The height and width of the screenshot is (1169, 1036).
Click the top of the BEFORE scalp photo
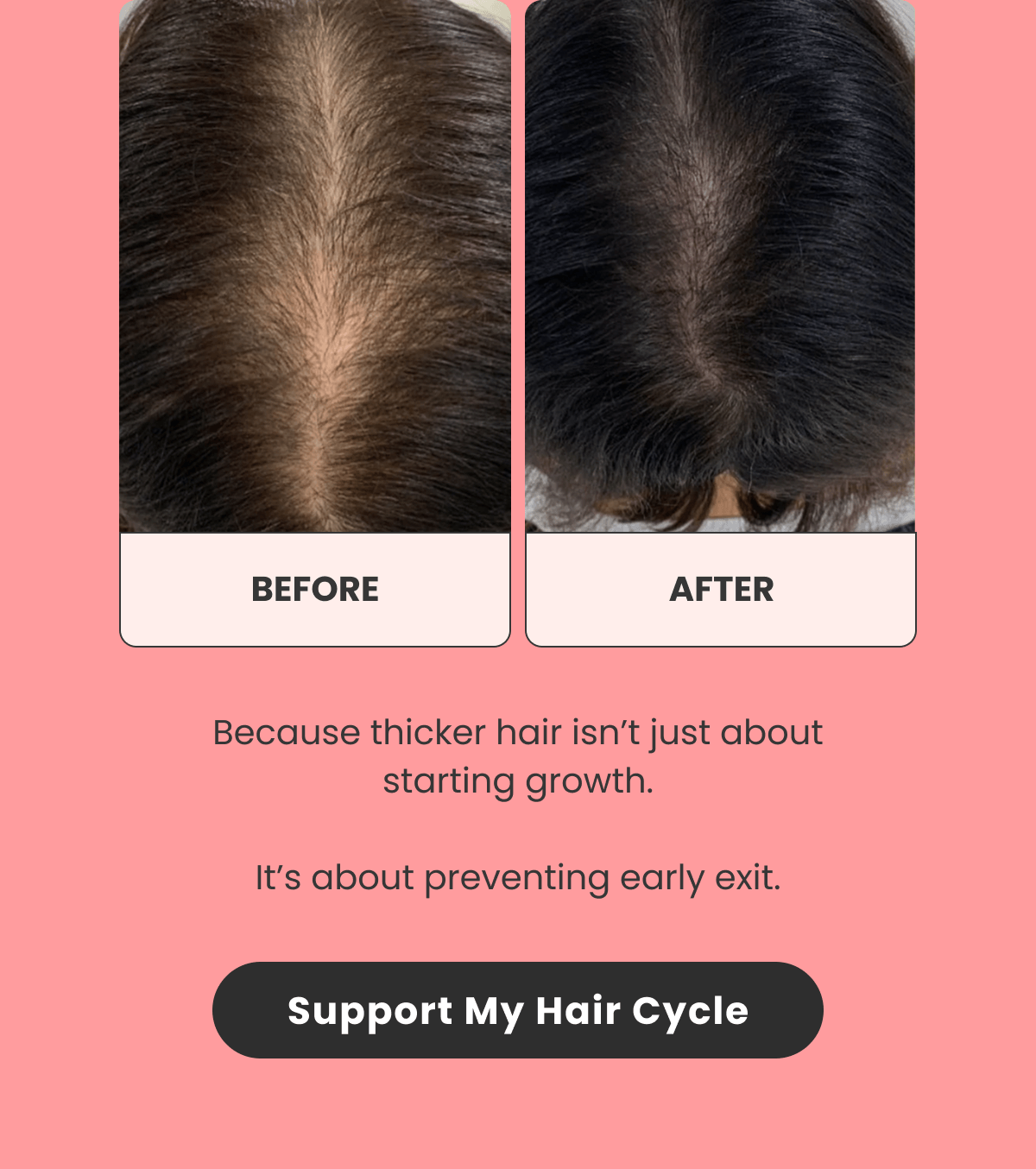click(x=315, y=35)
